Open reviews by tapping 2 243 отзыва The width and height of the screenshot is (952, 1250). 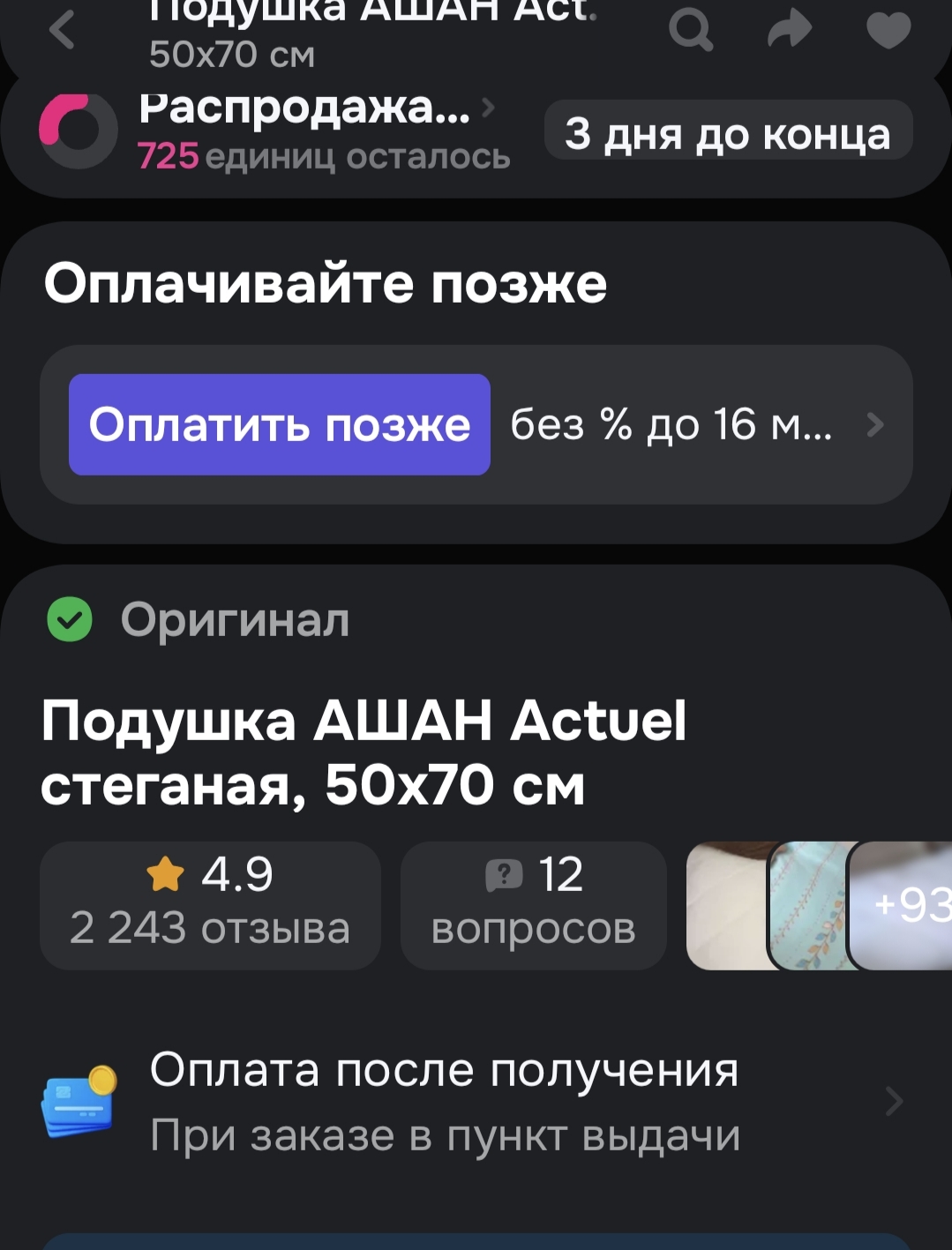point(210,927)
